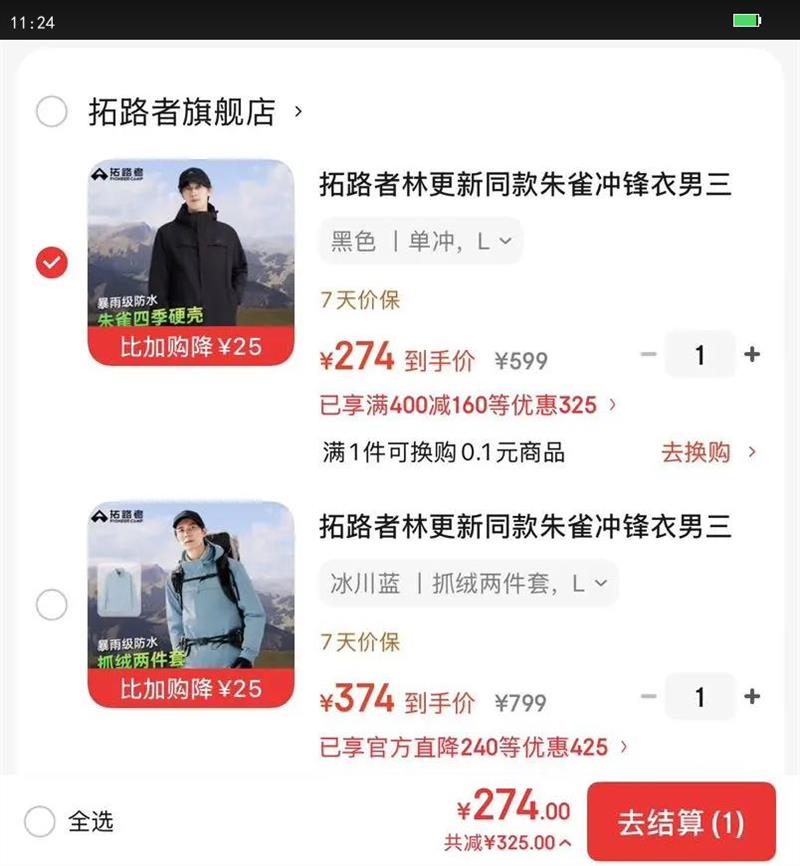The width and height of the screenshot is (800, 866).
Task: Expand the 共减¥325.00 savings breakdown
Action: click(x=507, y=842)
